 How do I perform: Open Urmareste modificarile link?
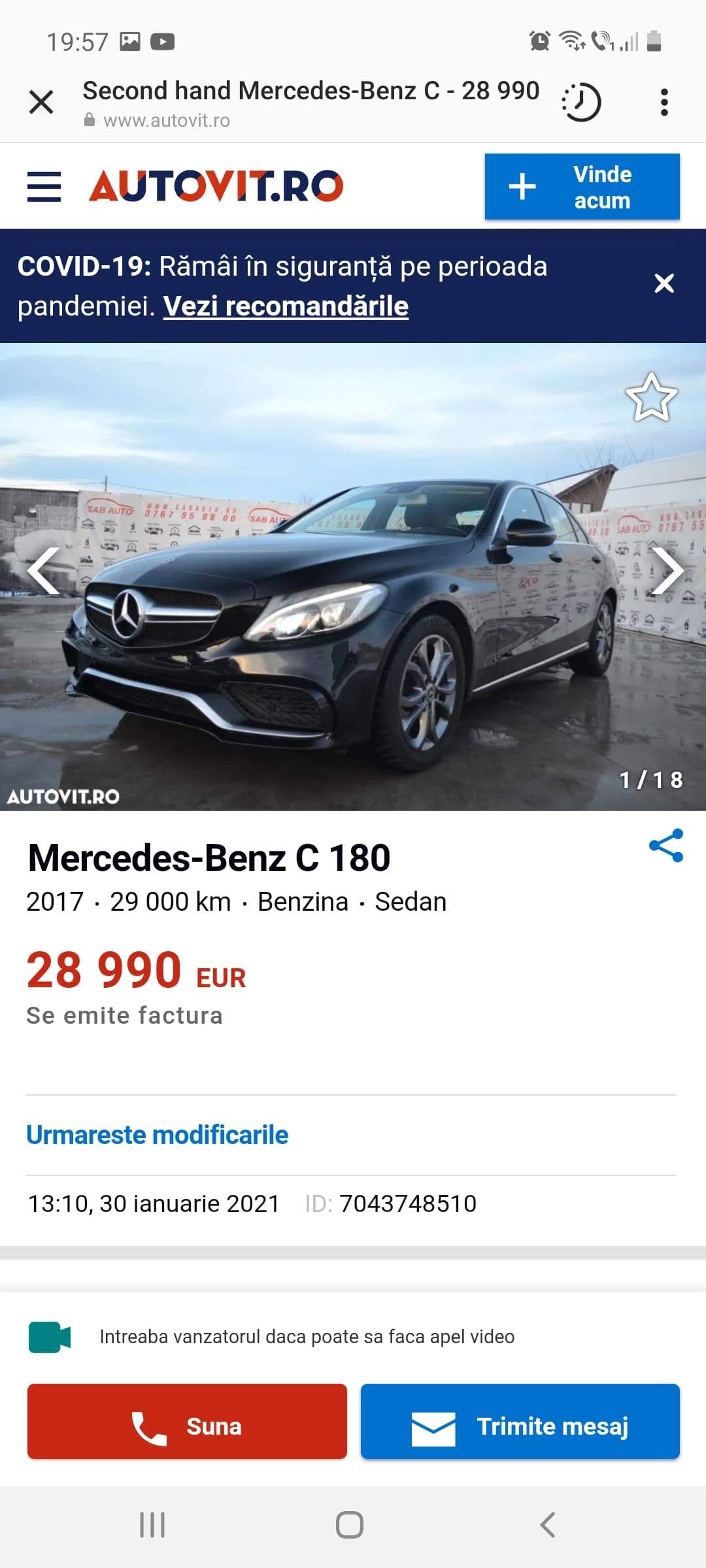click(157, 1135)
